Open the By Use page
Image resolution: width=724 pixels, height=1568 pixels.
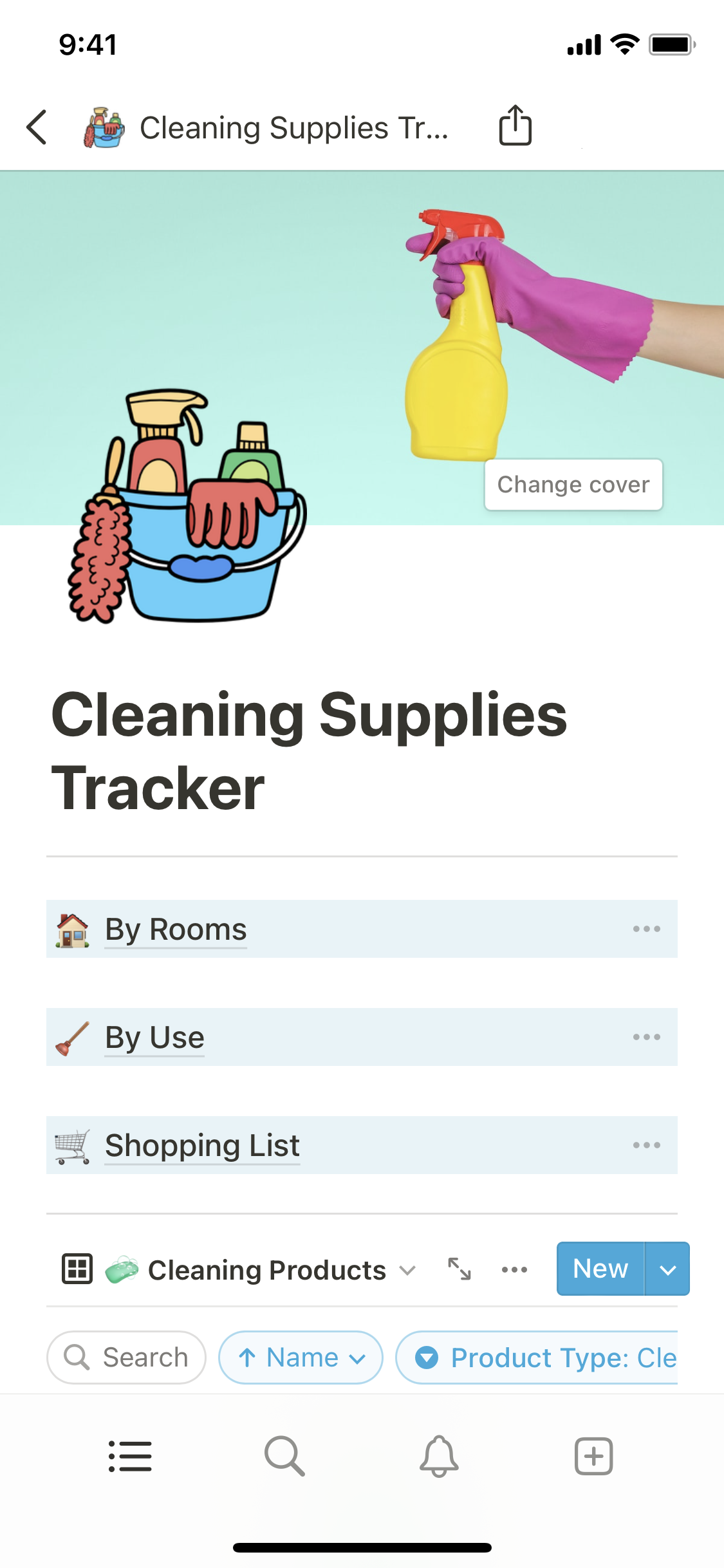(154, 1037)
